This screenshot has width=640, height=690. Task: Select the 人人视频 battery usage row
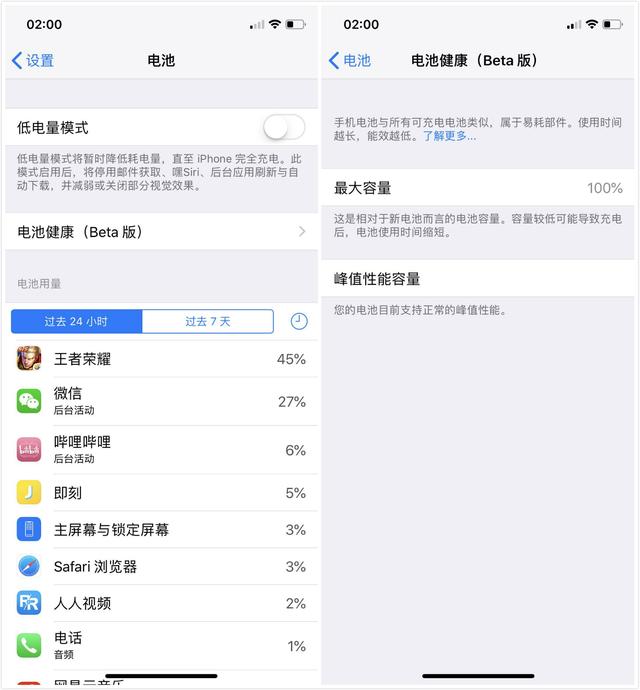click(x=161, y=604)
